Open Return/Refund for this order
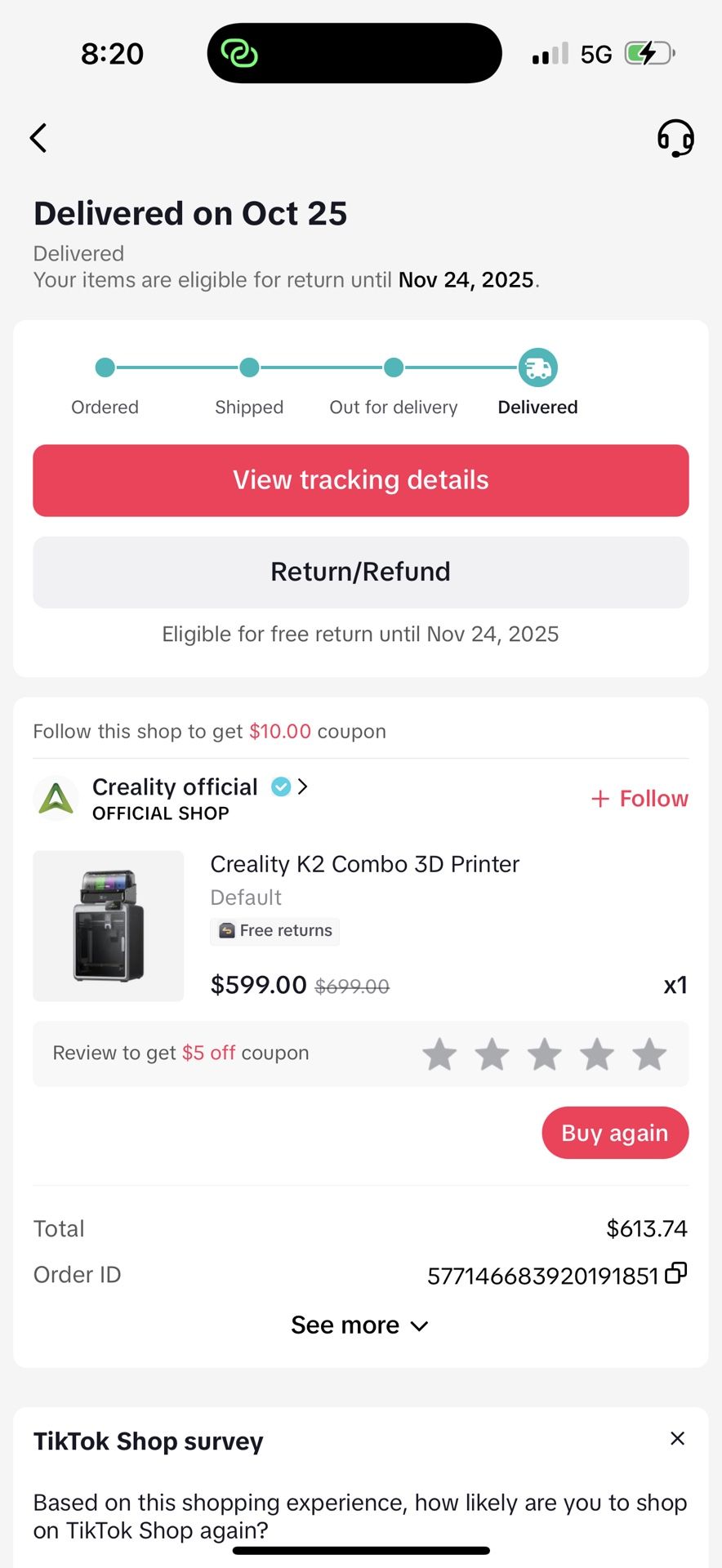This screenshot has width=722, height=1568. [x=360, y=572]
